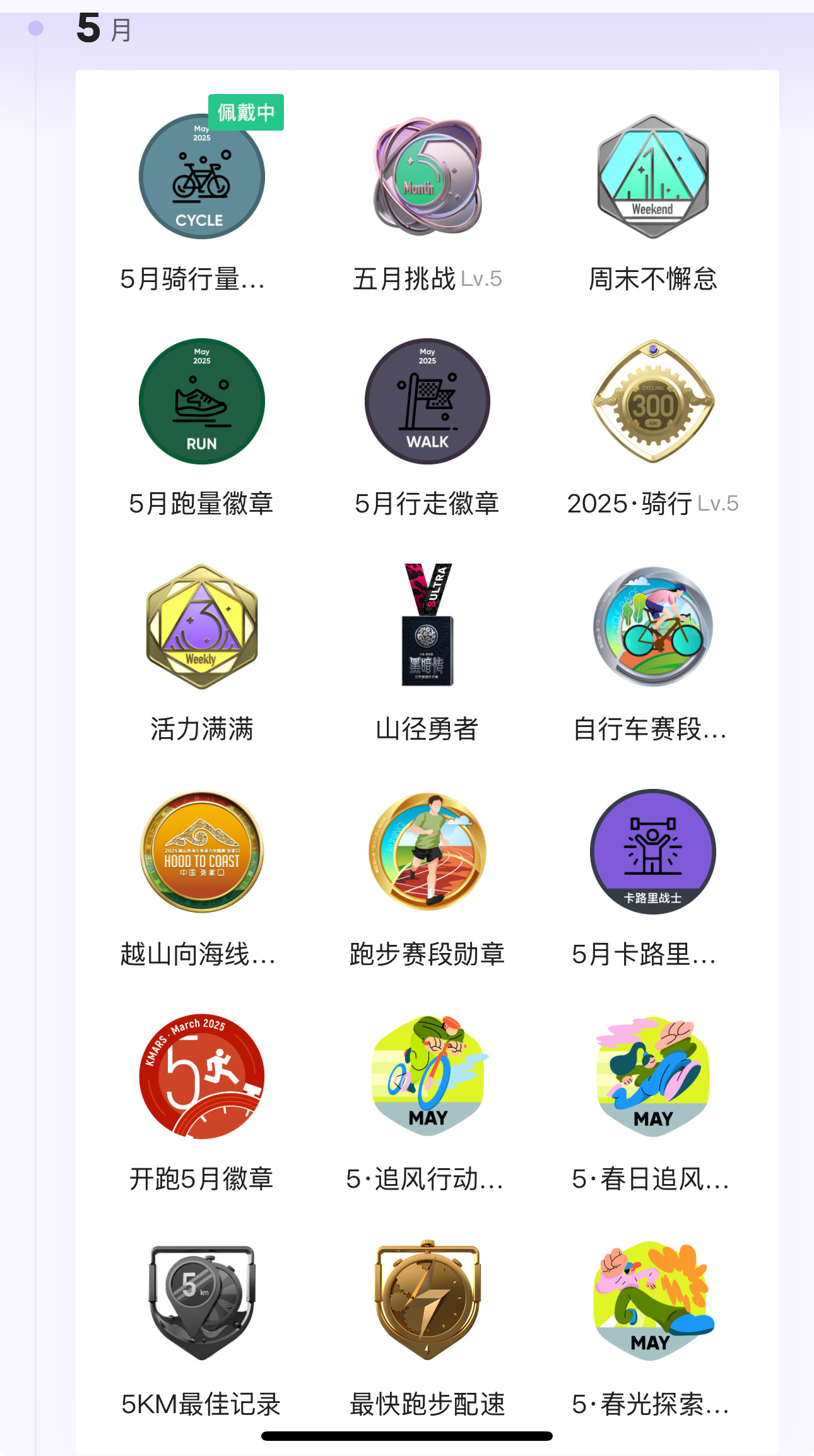The image size is (814, 1456).
Task: Select the 5月跑量徽章 RUN badge
Action: pyautogui.click(x=202, y=401)
